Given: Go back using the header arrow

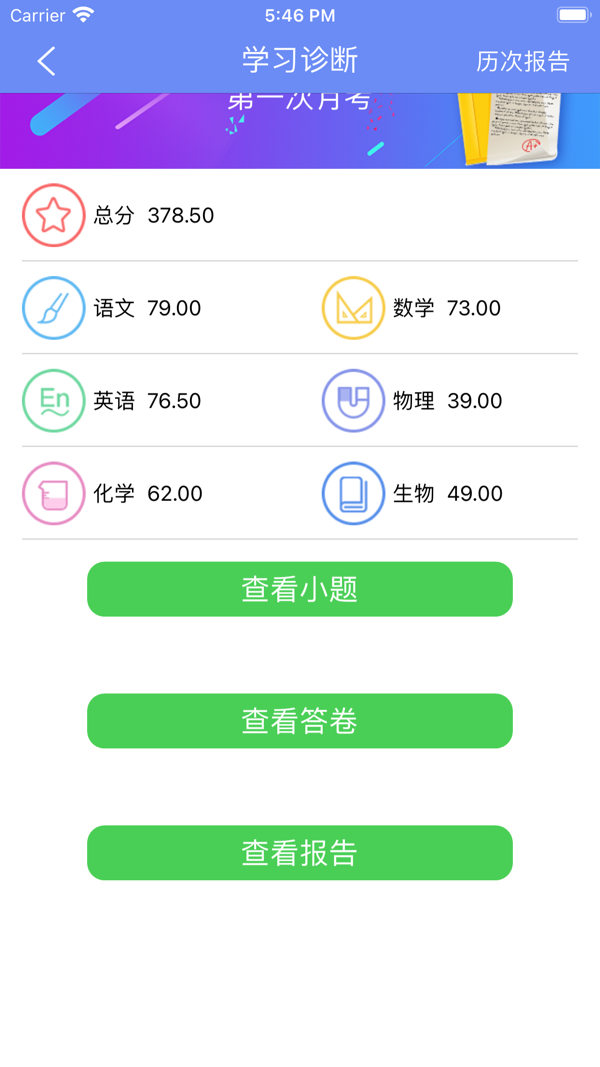Looking at the screenshot, I should [46, 61].
